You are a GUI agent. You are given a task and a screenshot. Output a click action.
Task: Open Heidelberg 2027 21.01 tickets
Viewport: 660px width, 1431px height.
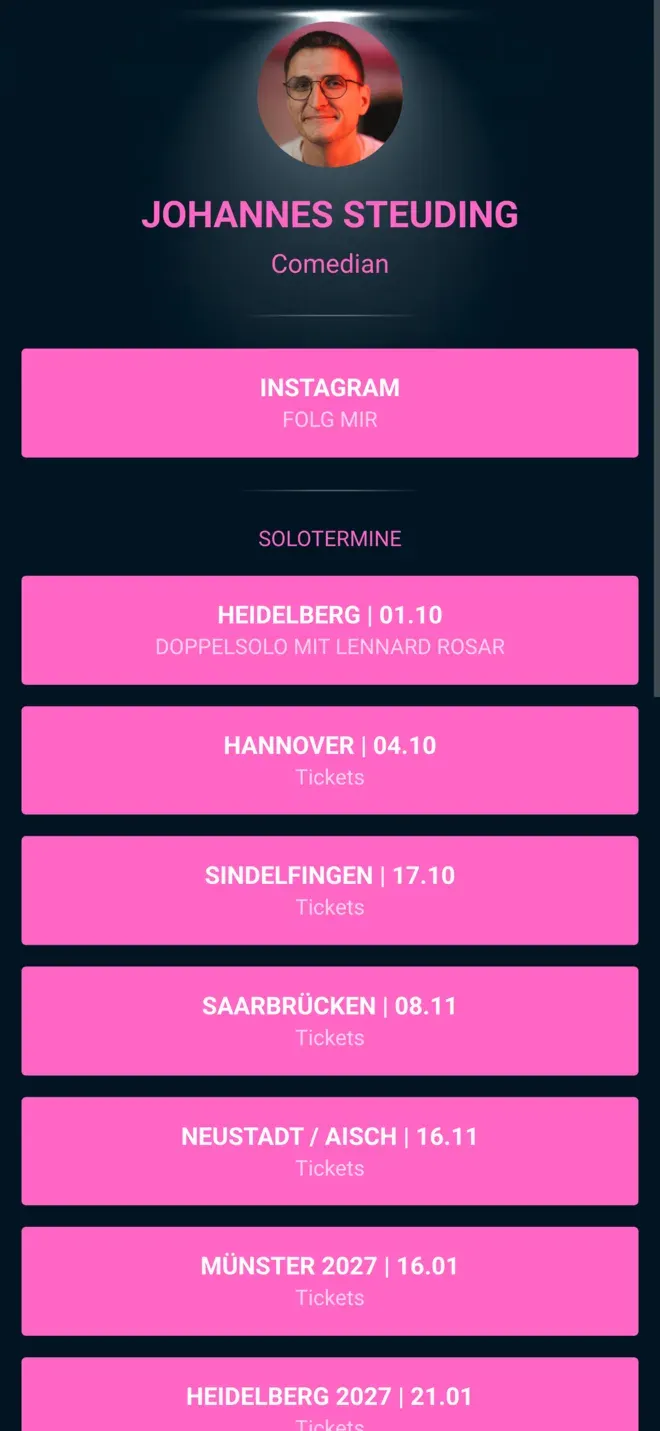(330, 1394)
